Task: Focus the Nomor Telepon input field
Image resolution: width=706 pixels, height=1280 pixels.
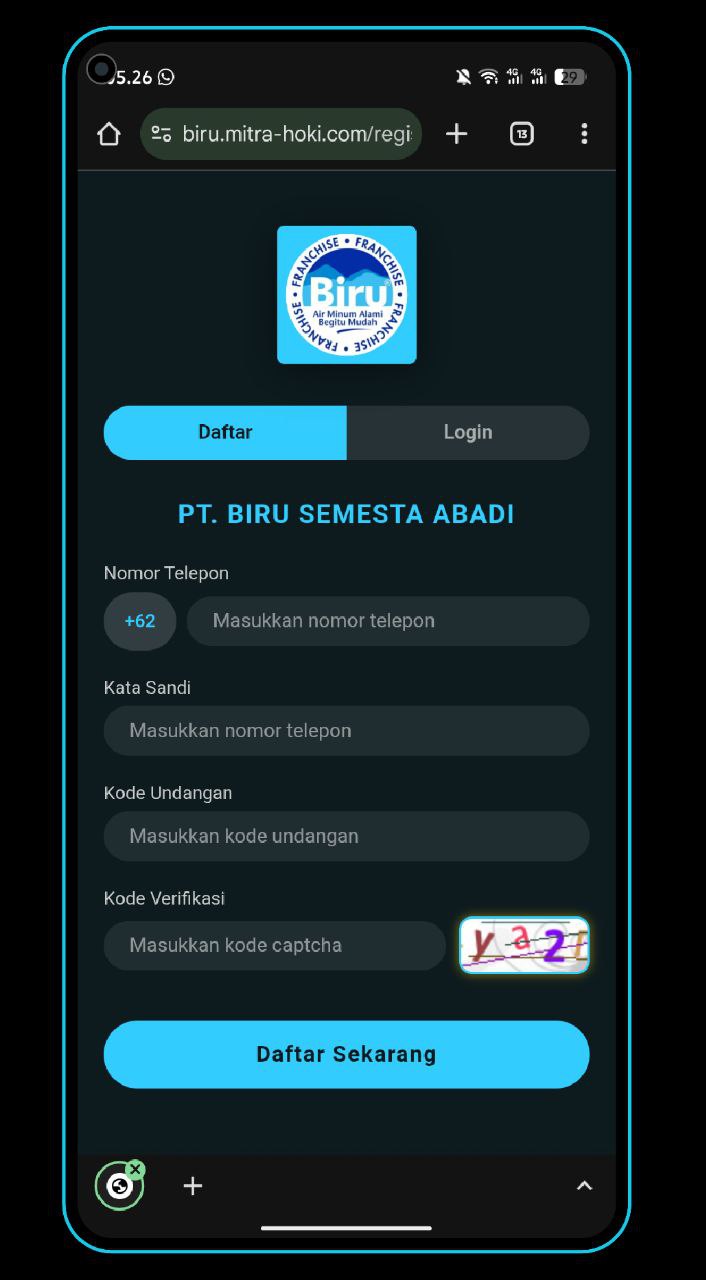Action: click(387, 621)
